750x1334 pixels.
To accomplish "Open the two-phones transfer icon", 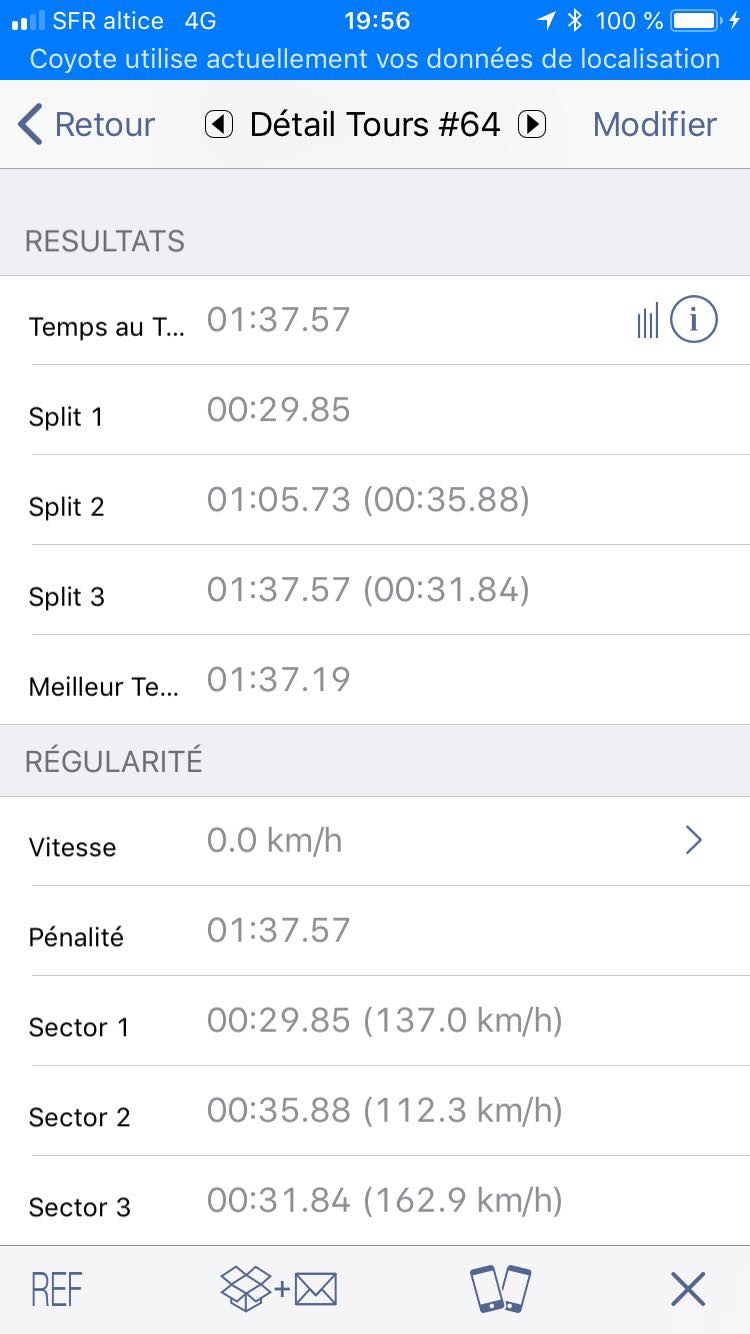I will 501,1289.
